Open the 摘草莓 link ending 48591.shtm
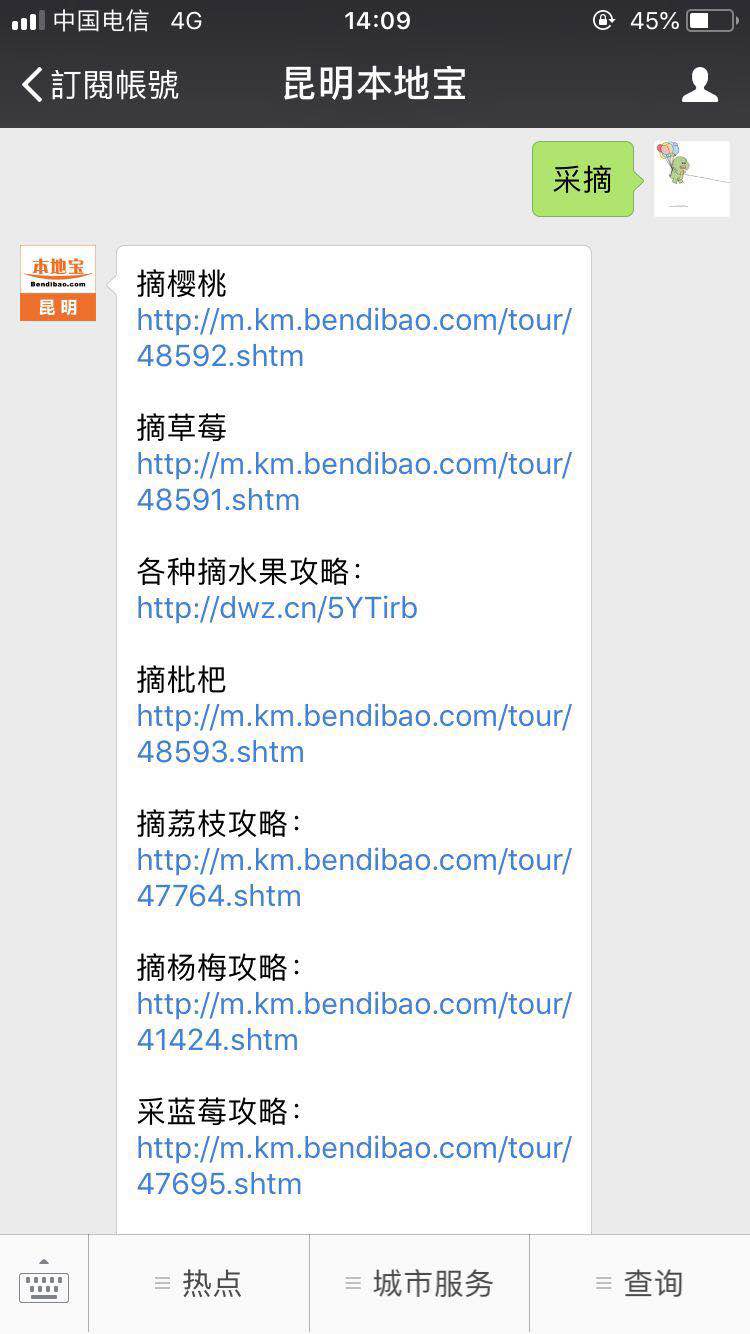This screenshot has height=1334, width=750. tap(354, 482)
